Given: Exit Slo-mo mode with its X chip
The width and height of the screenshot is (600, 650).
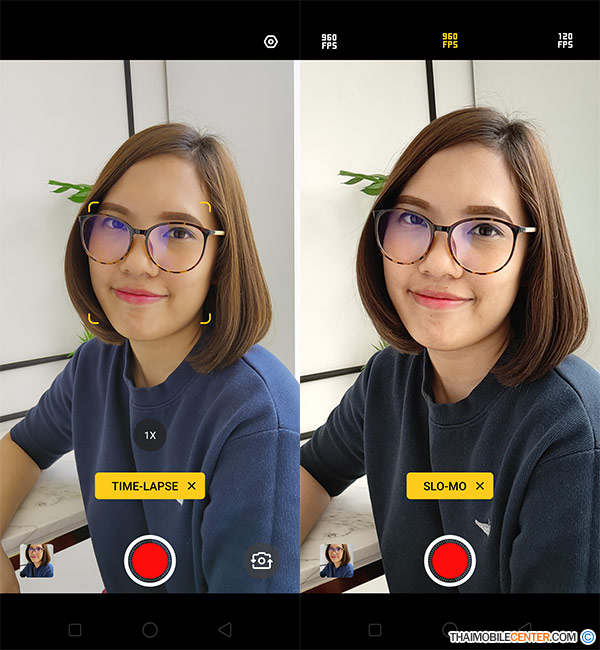Looking at the screenshot, I should click(480, 486).
